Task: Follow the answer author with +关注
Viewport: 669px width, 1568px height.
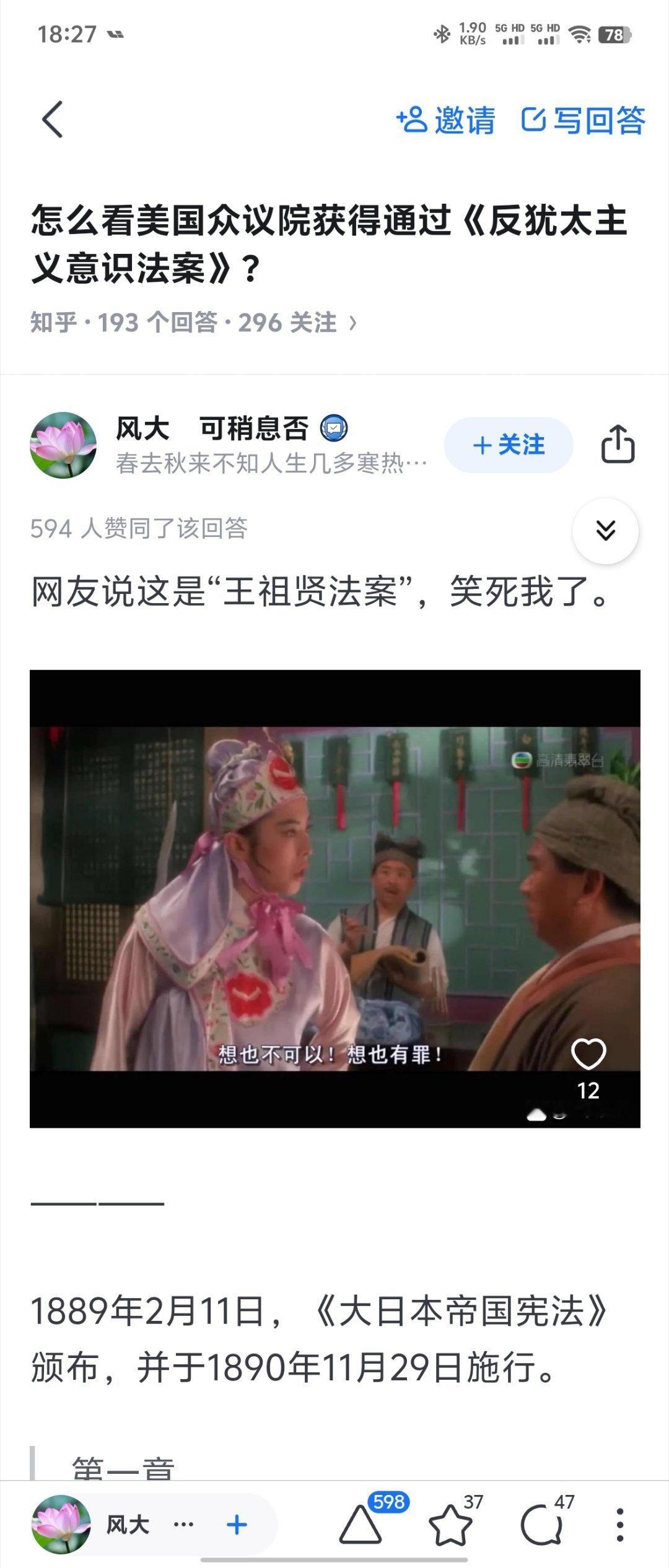Action: tap(509, 445)
